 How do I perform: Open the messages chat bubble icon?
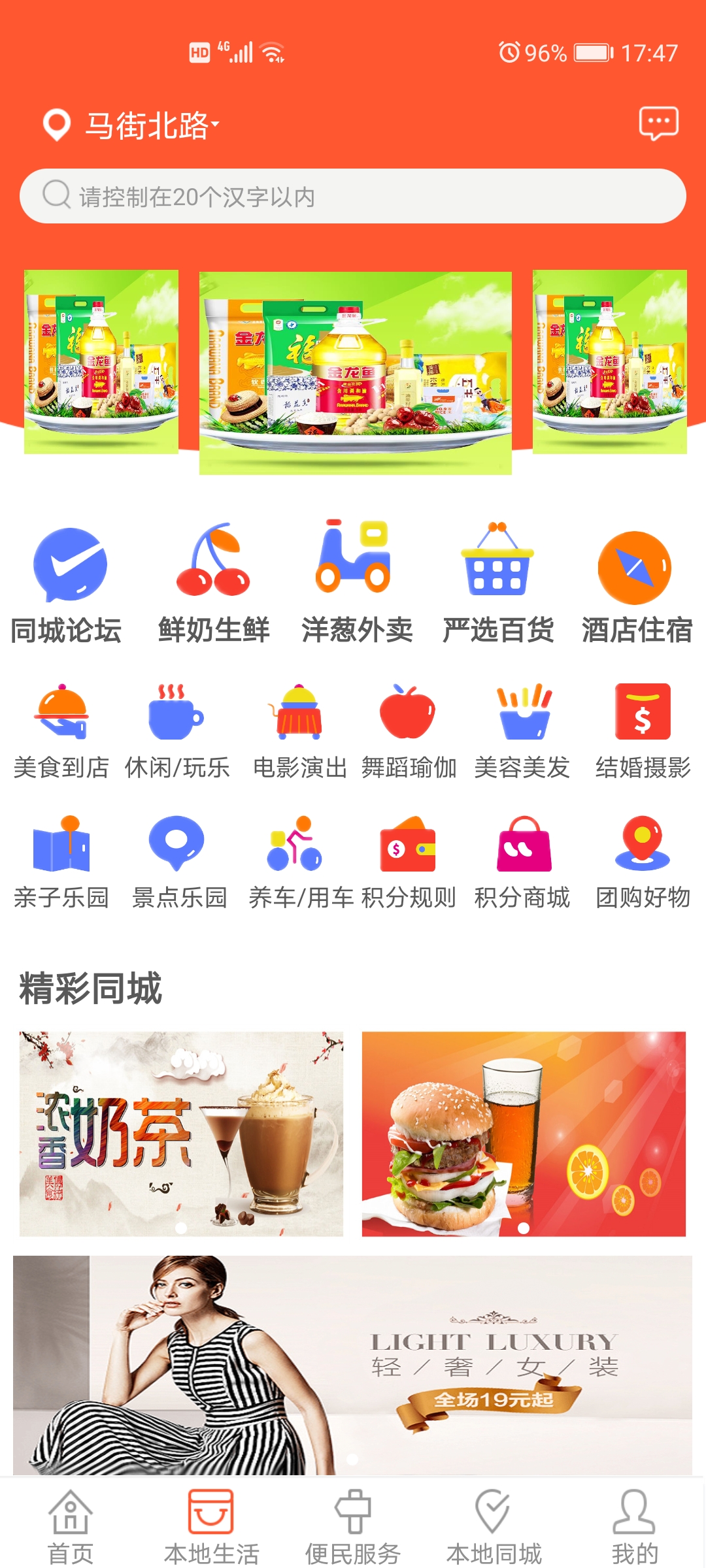[658, 123]
